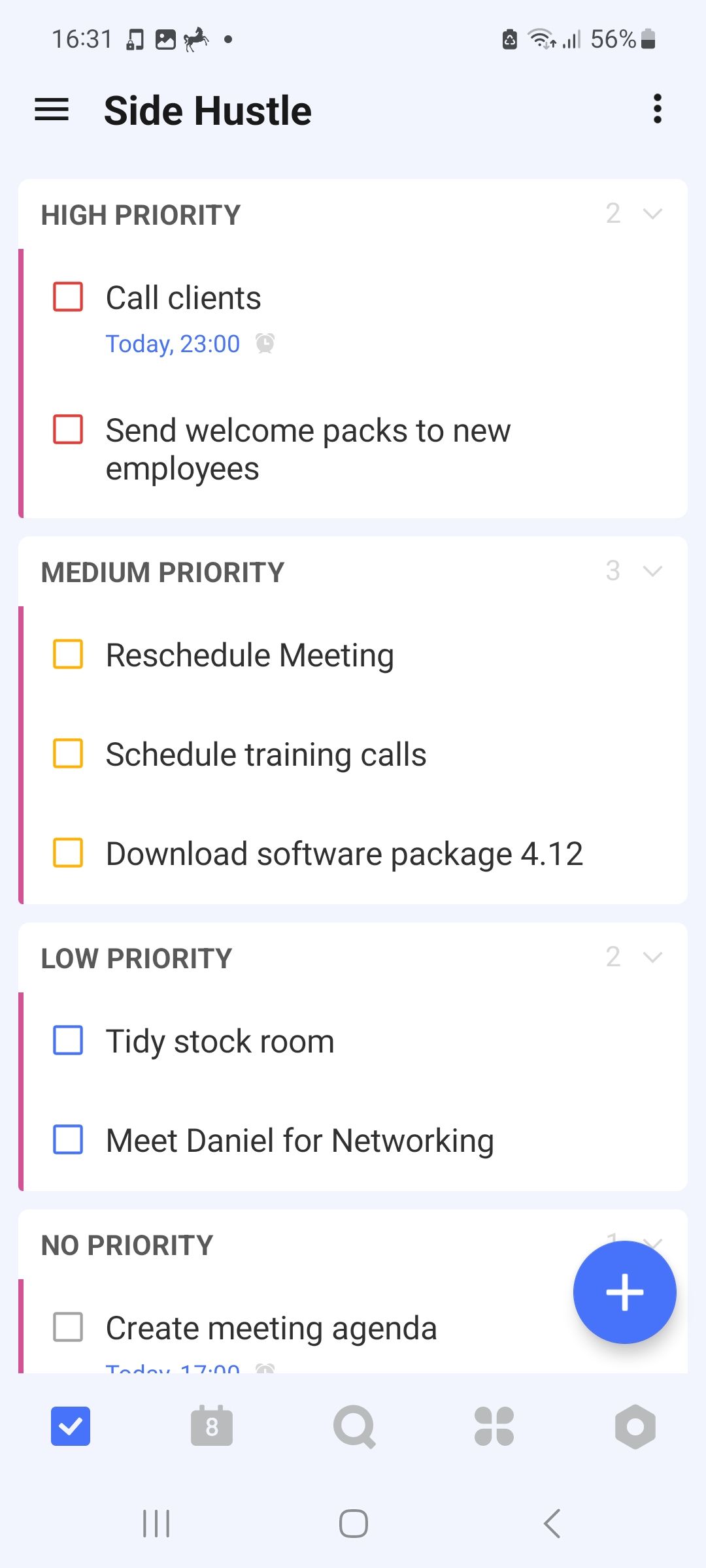Switch to the search tab
Screen dimensions: 706x1568
(x=353, y=1426)
